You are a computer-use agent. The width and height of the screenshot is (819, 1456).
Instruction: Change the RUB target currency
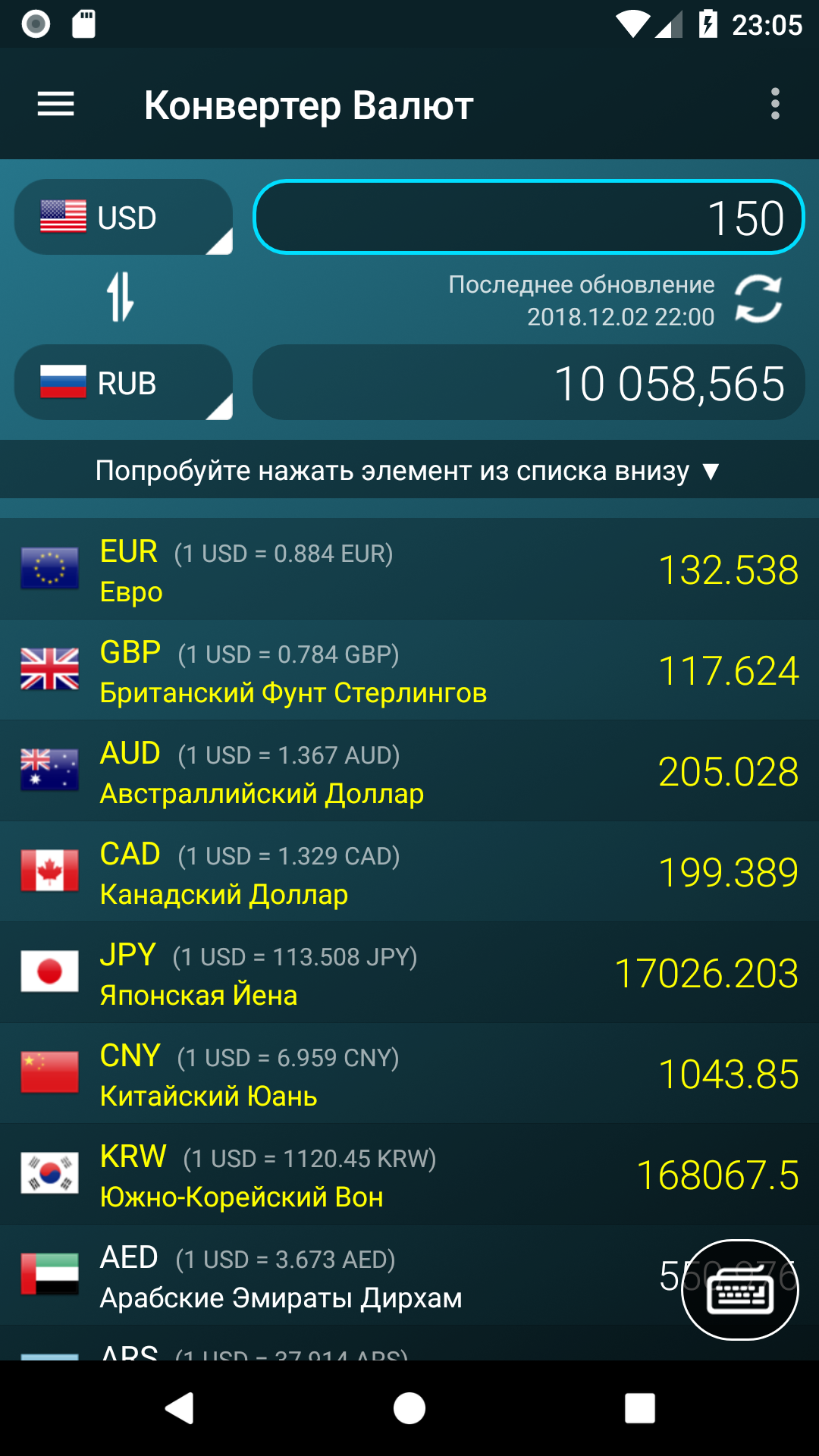coord(124,383)
